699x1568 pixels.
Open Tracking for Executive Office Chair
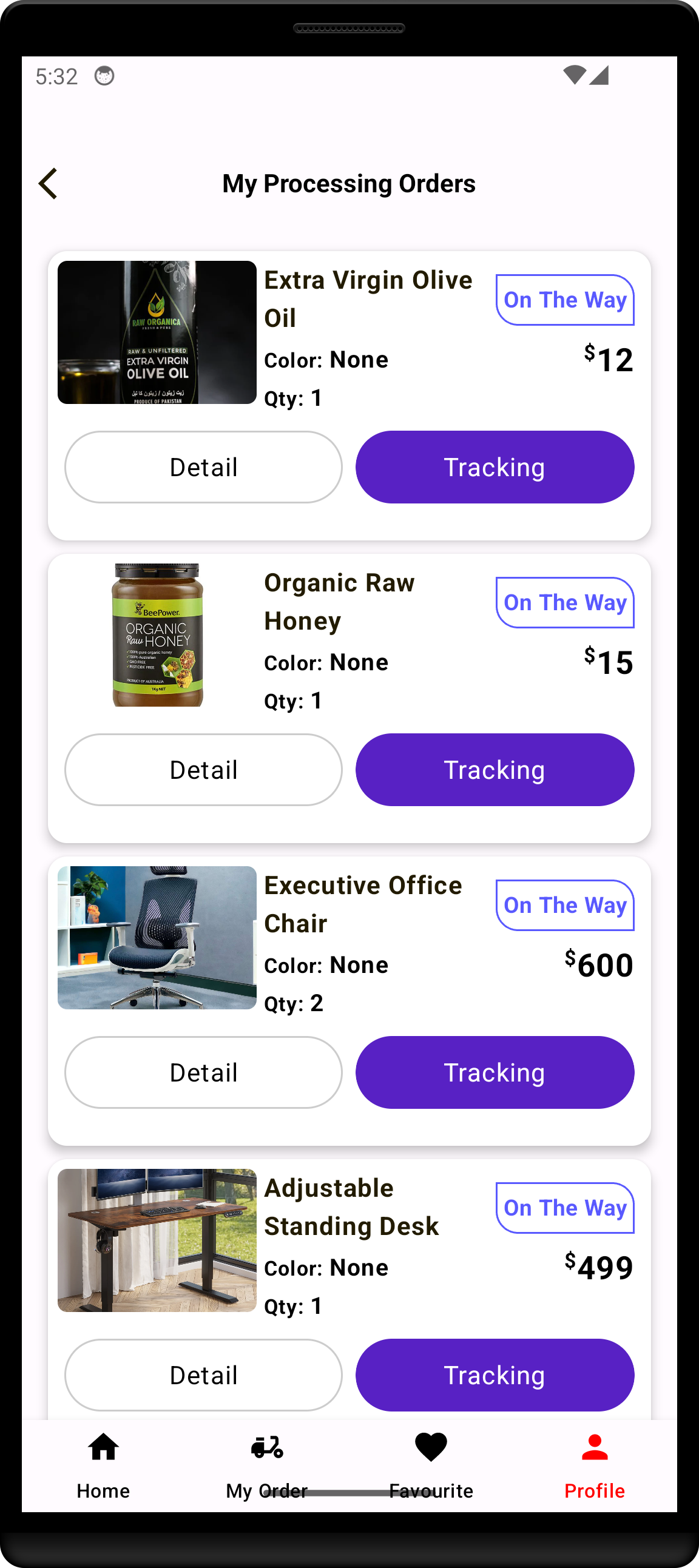click(495, 1072)
